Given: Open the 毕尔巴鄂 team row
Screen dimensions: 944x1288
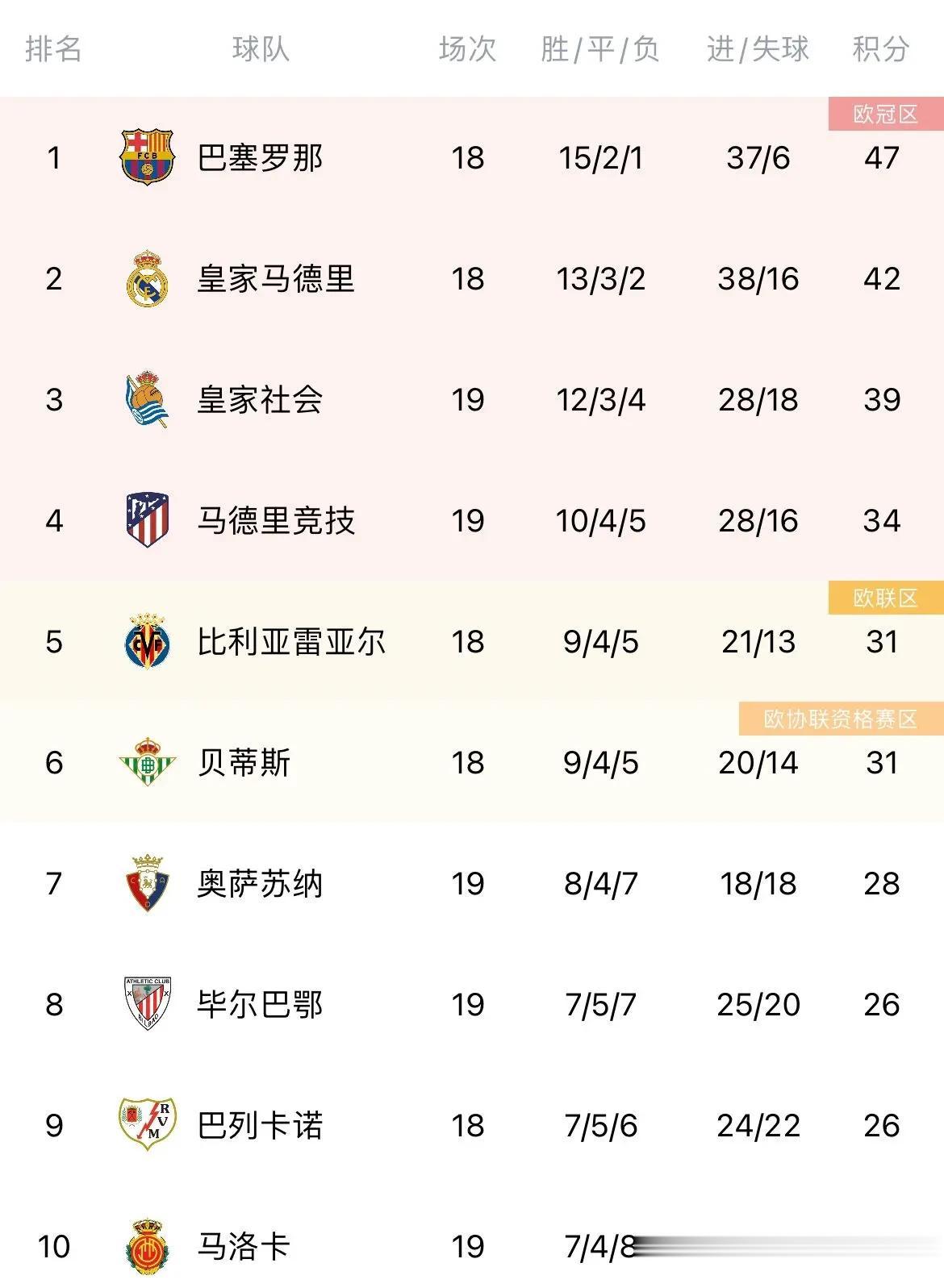Looking at the screenshot, I should click(x=472, y=1004).
